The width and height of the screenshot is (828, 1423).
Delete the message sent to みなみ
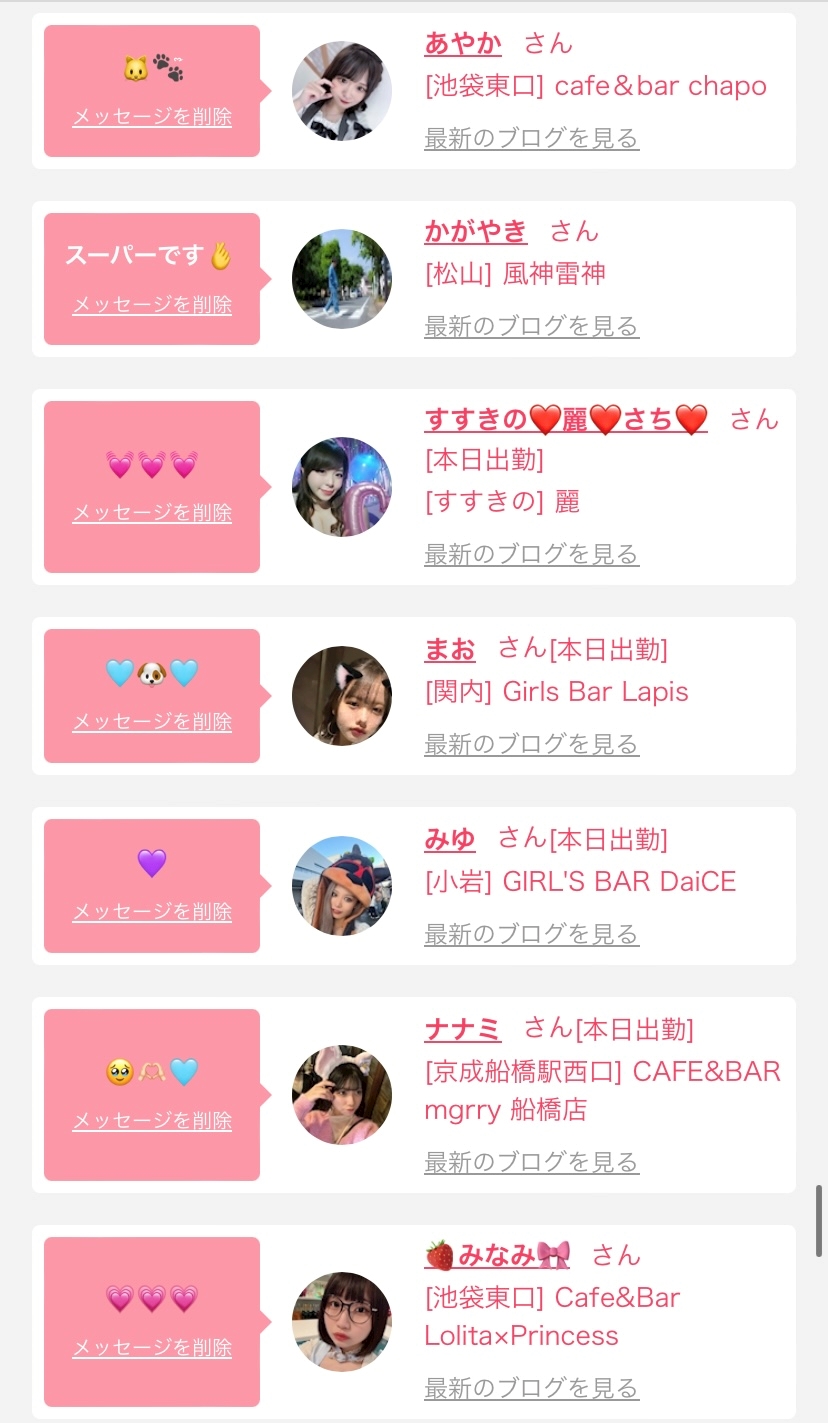pos(152,1348)
